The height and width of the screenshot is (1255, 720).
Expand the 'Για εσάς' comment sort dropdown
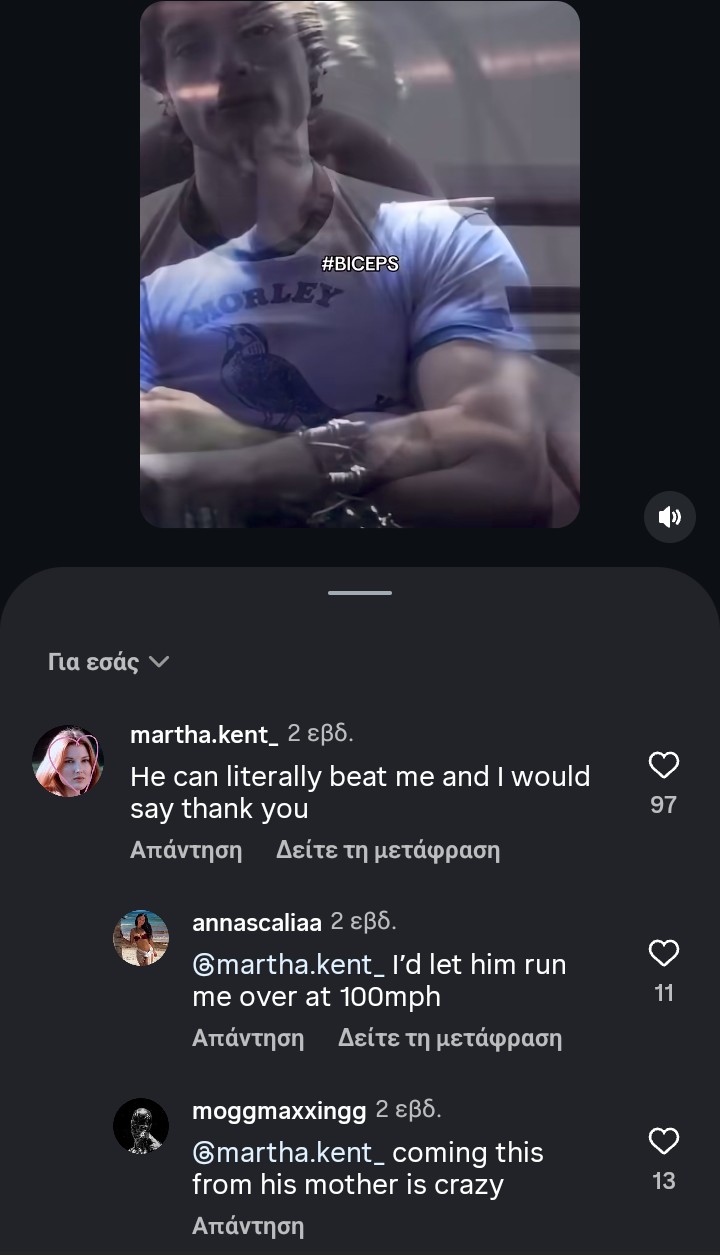coord(109,661)
